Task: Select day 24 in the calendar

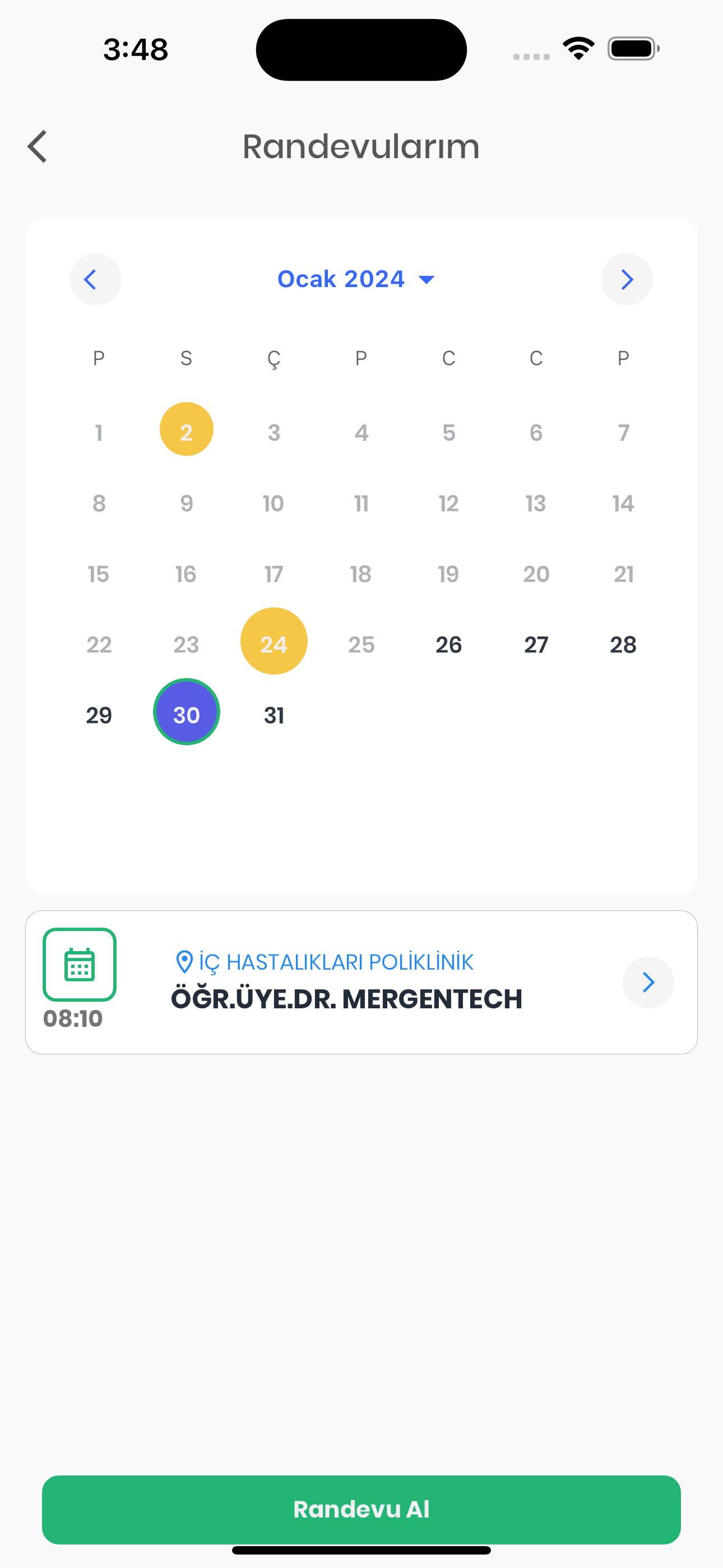Action: 274,641
